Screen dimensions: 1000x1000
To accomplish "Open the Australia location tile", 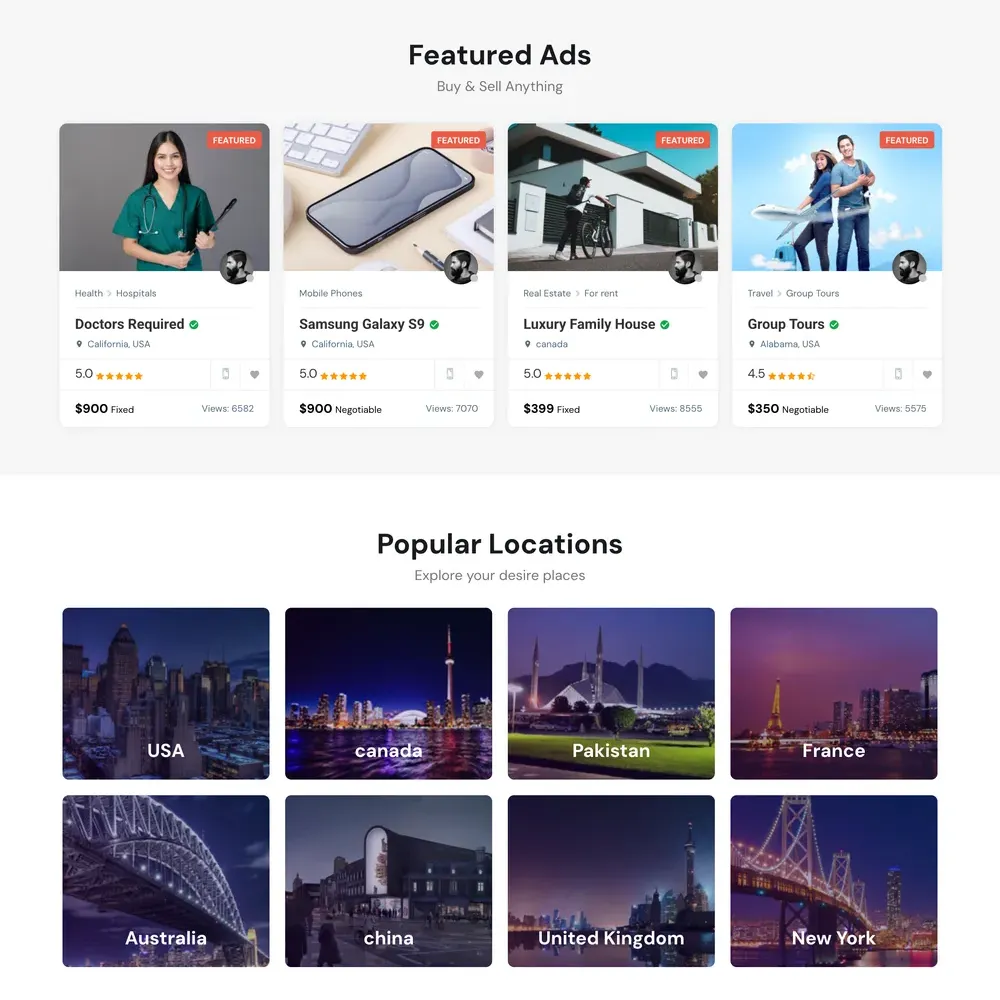I will point(166,881).
